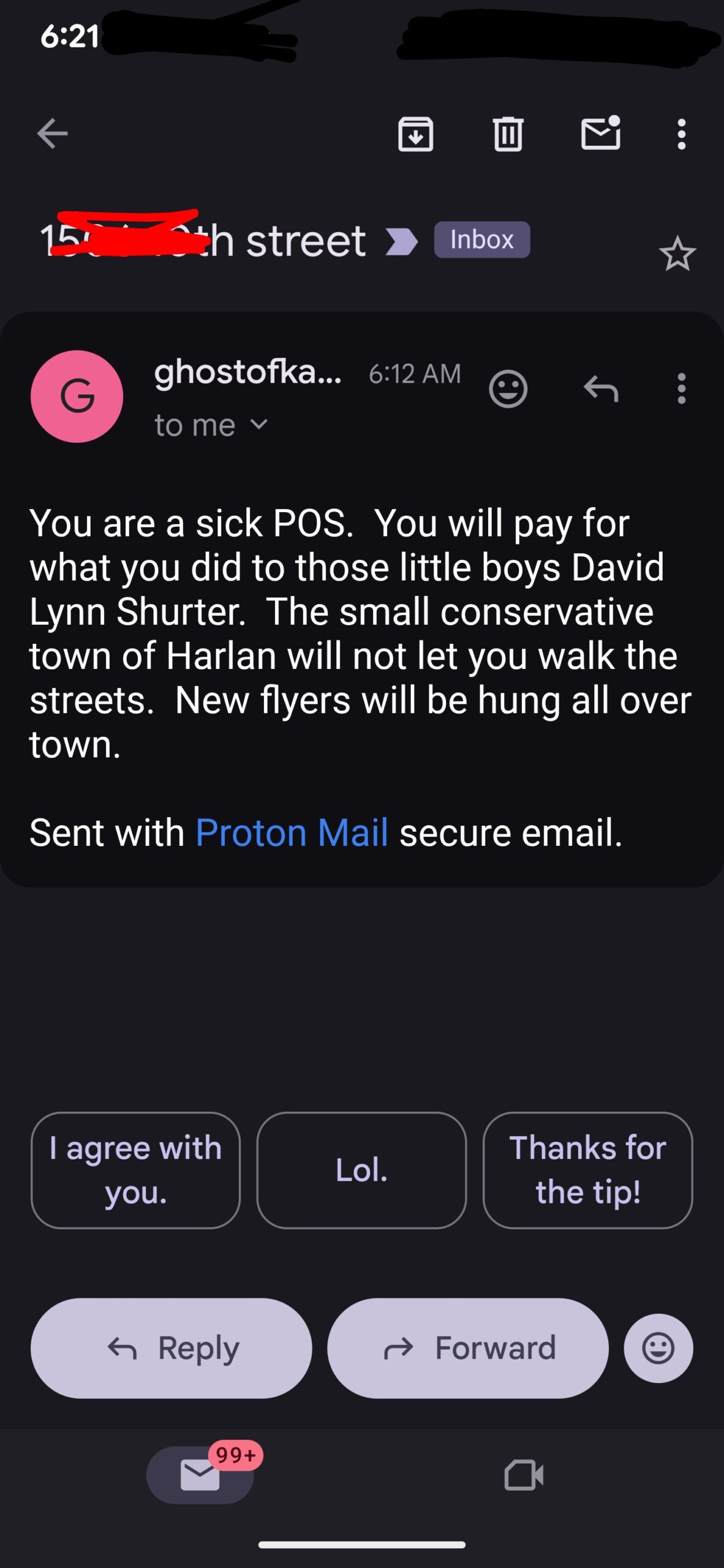Delete this email with the trash icon
724x1568 pixels.
tap(508, 134)
